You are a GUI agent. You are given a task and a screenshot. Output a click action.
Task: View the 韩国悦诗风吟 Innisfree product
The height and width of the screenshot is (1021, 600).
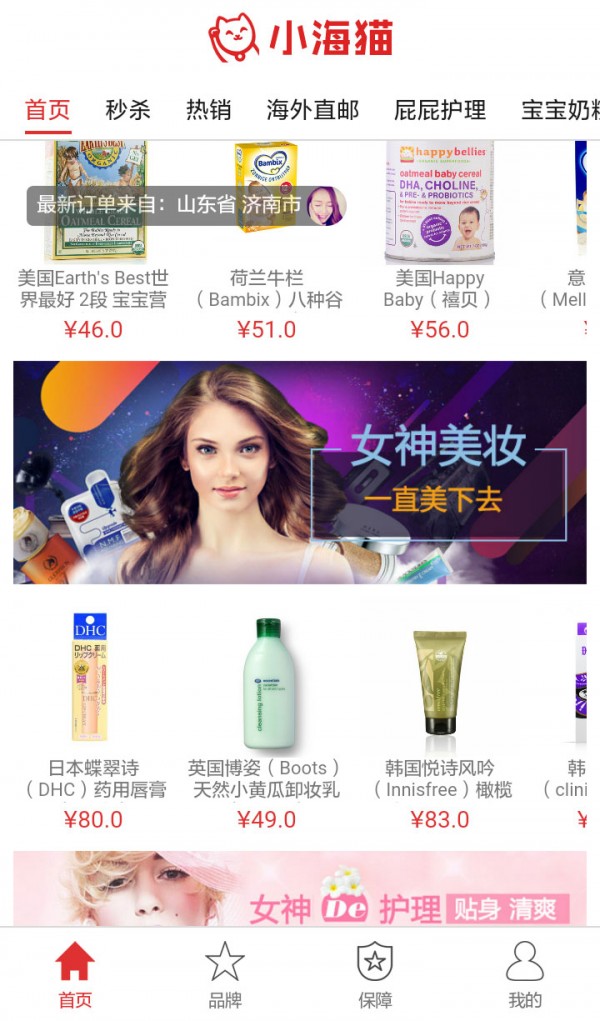click(440, 720)
